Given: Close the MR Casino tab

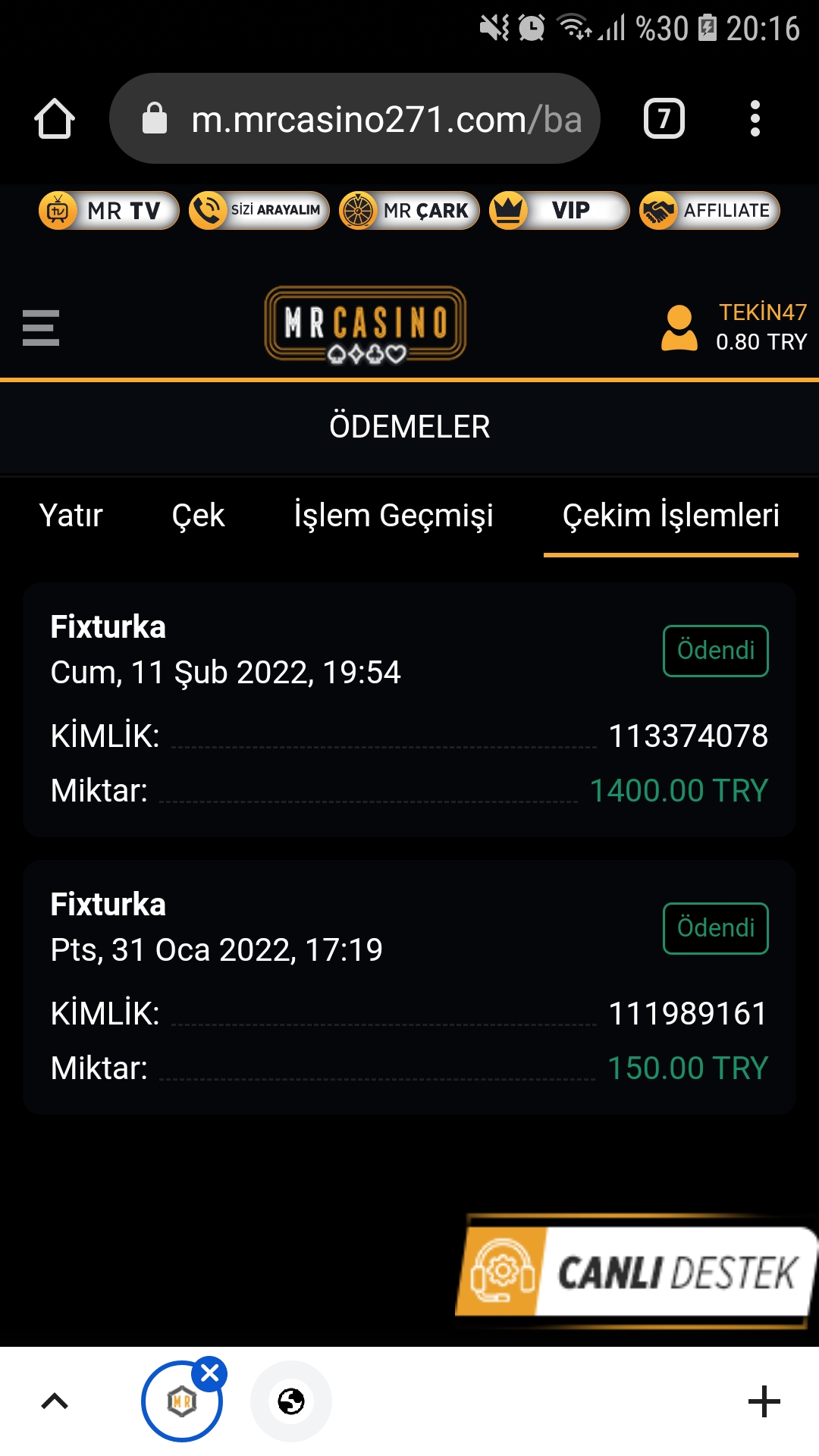Looking at the screenshot, I should click(x=209, y=1373).
